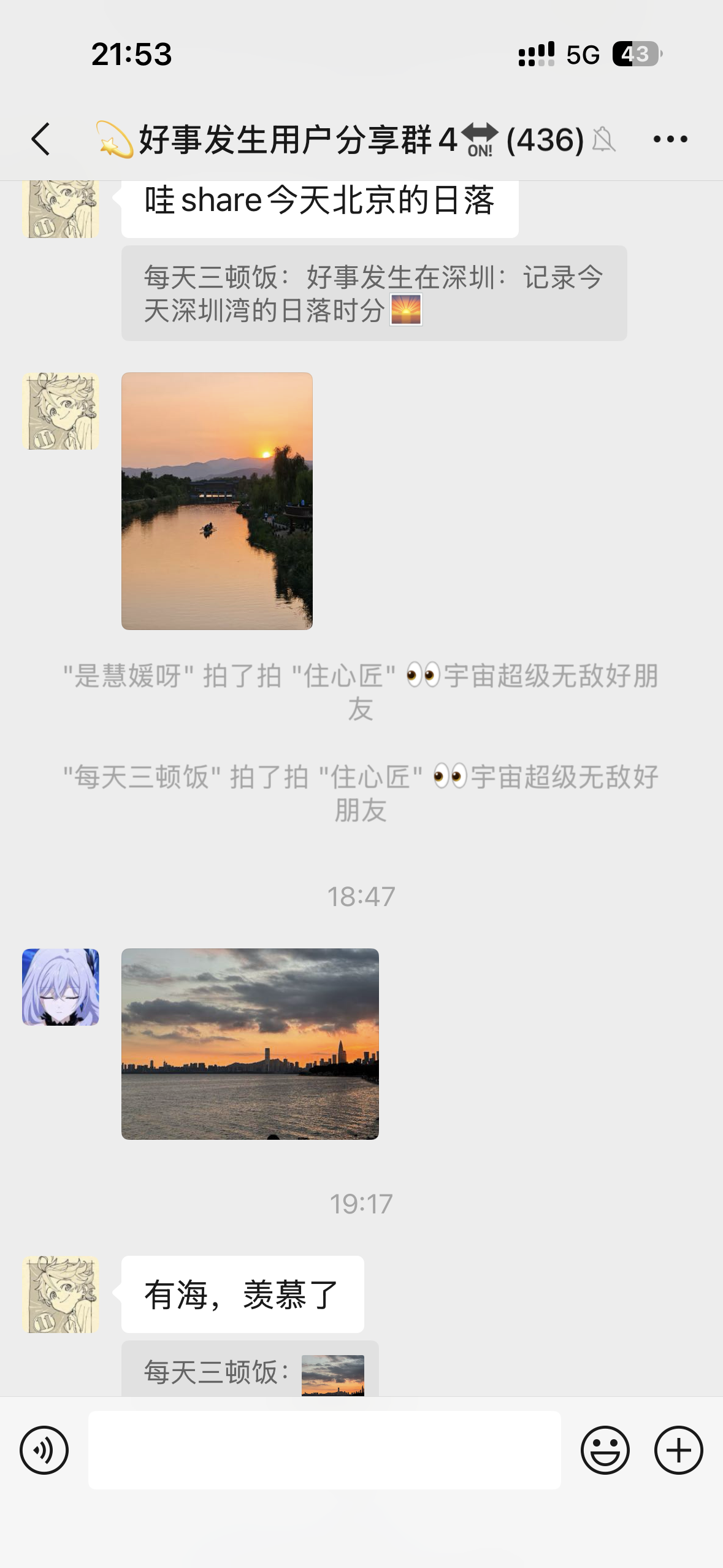The image size is (723, 1568).
Task: Open the group chat overflow menu
Action: 670,139
